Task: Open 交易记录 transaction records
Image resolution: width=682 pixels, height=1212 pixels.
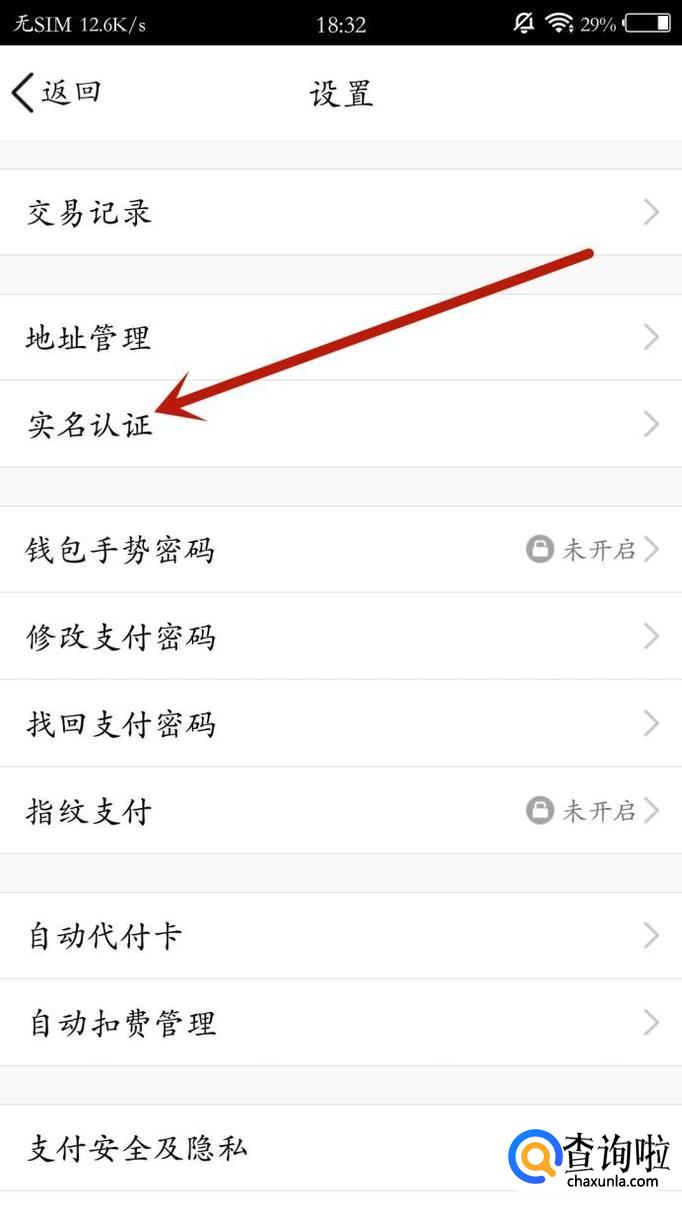Action: pos(340,212)
